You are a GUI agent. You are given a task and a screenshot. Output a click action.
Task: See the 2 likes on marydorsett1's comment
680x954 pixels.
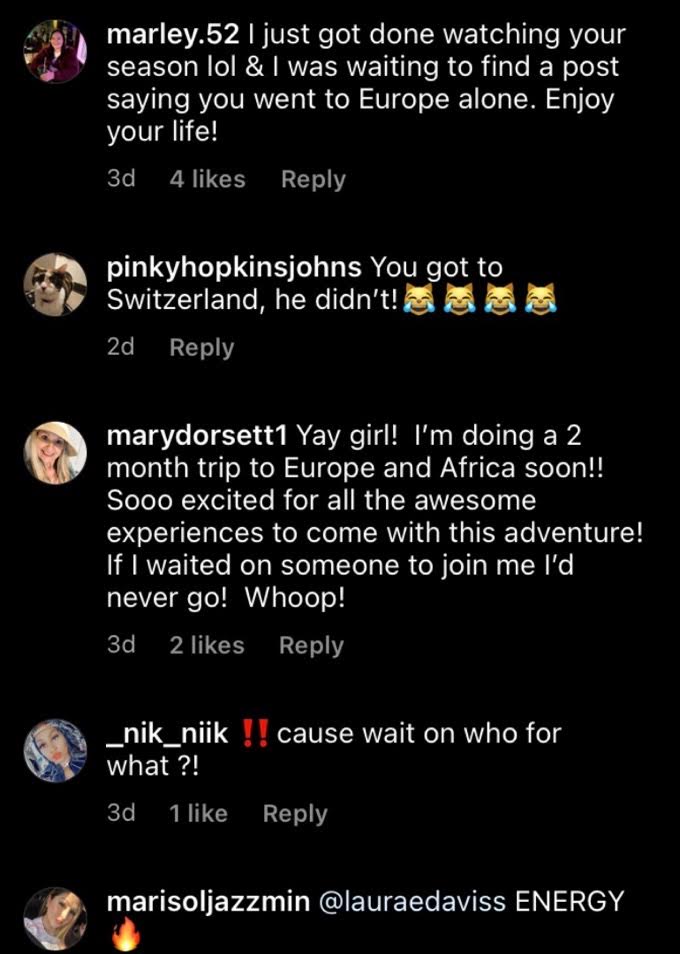tap(207, 645)
